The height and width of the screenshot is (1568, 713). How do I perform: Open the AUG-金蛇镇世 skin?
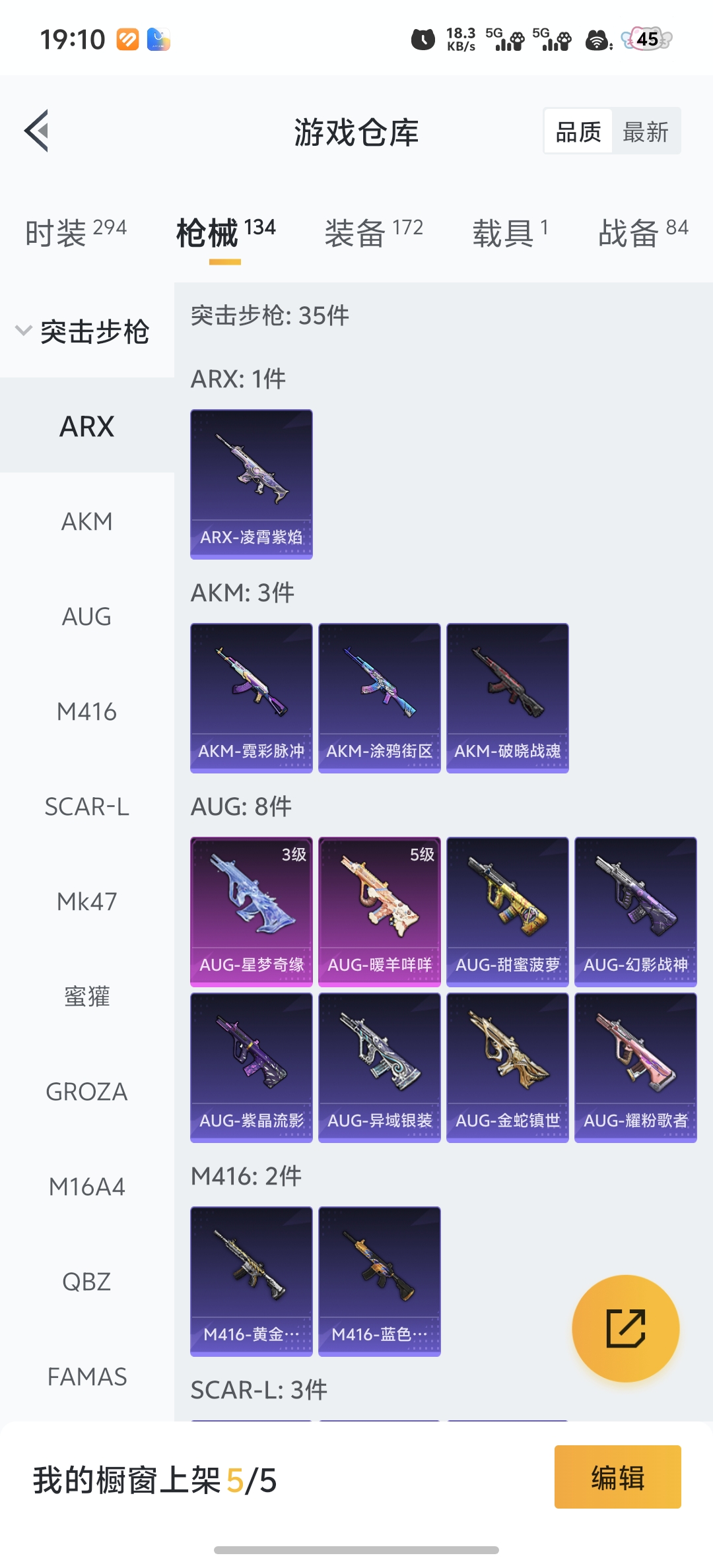click(x=507, y=1067)
